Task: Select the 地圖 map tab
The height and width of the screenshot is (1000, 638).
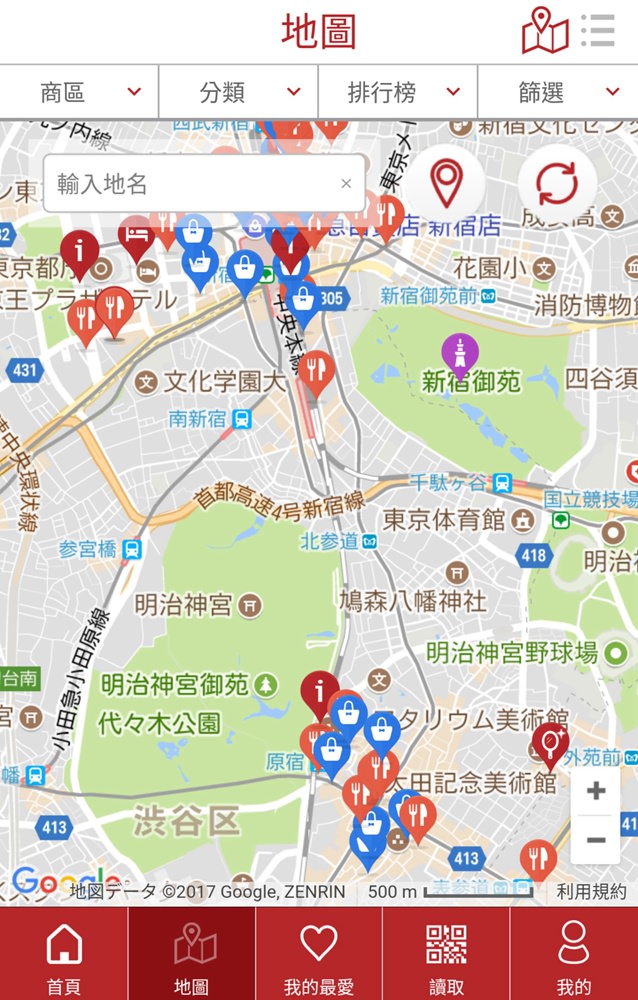Action: [192, 954]
